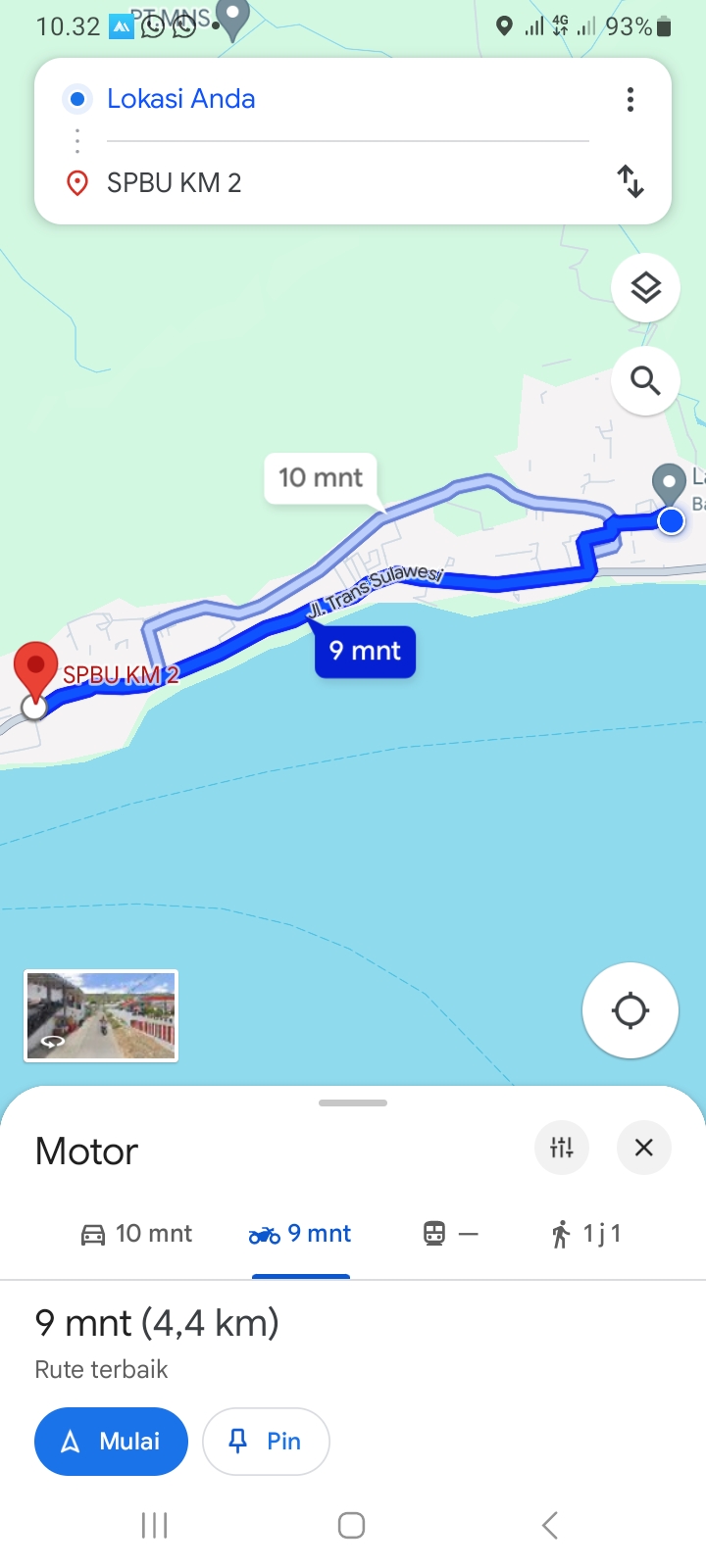Viewport: 706px width, 1568px height.
Task: Recenter map on my location
Action: 630,1010
